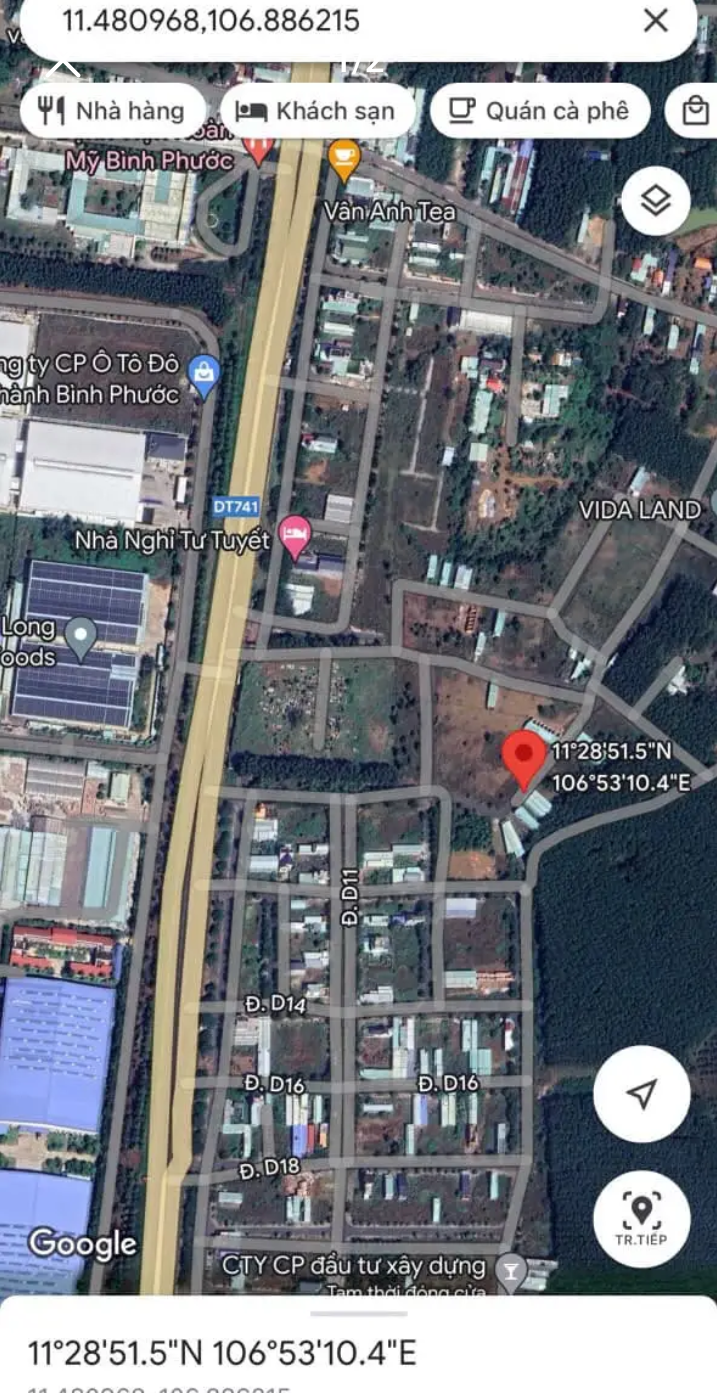This screenshot has width=717, height=1393.
Task: Select the Nhà hàng chip
Action: 111,111
